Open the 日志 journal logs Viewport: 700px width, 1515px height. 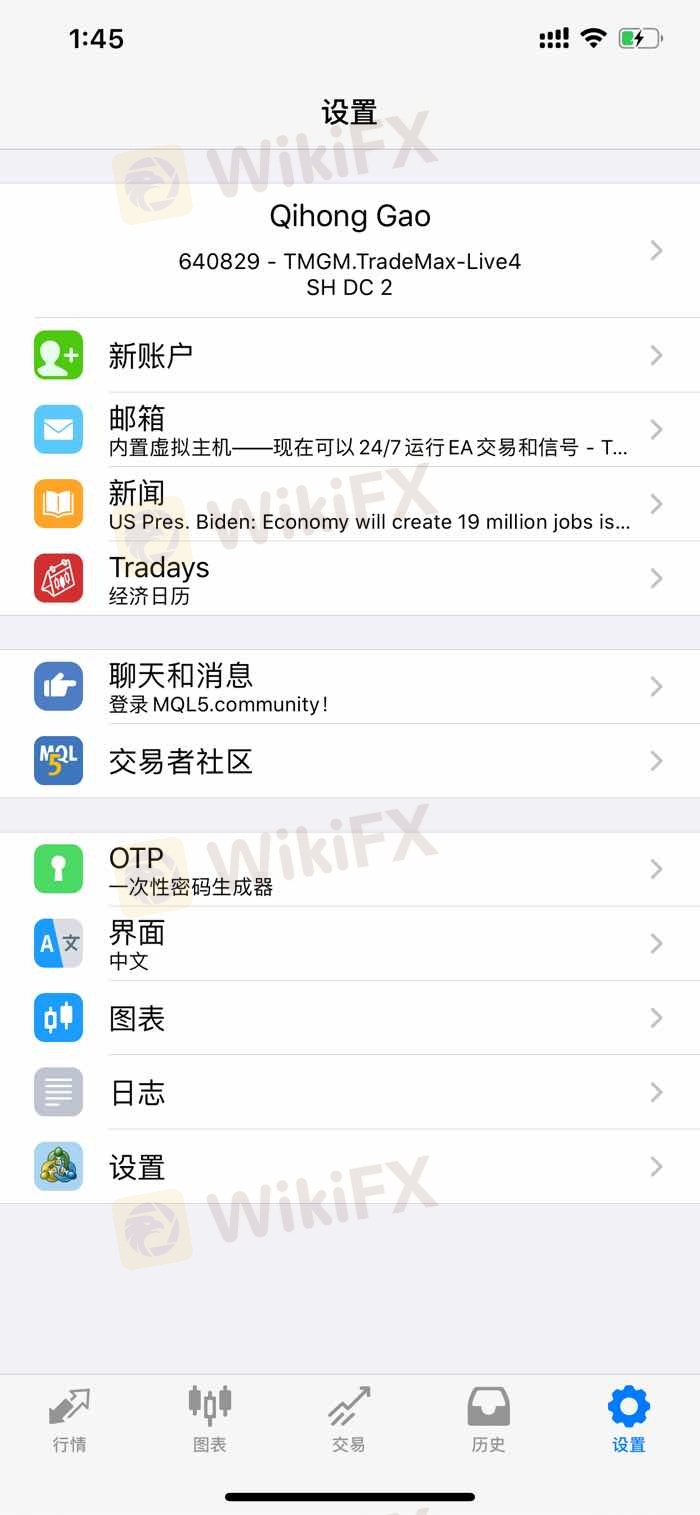coord(350,1092)
